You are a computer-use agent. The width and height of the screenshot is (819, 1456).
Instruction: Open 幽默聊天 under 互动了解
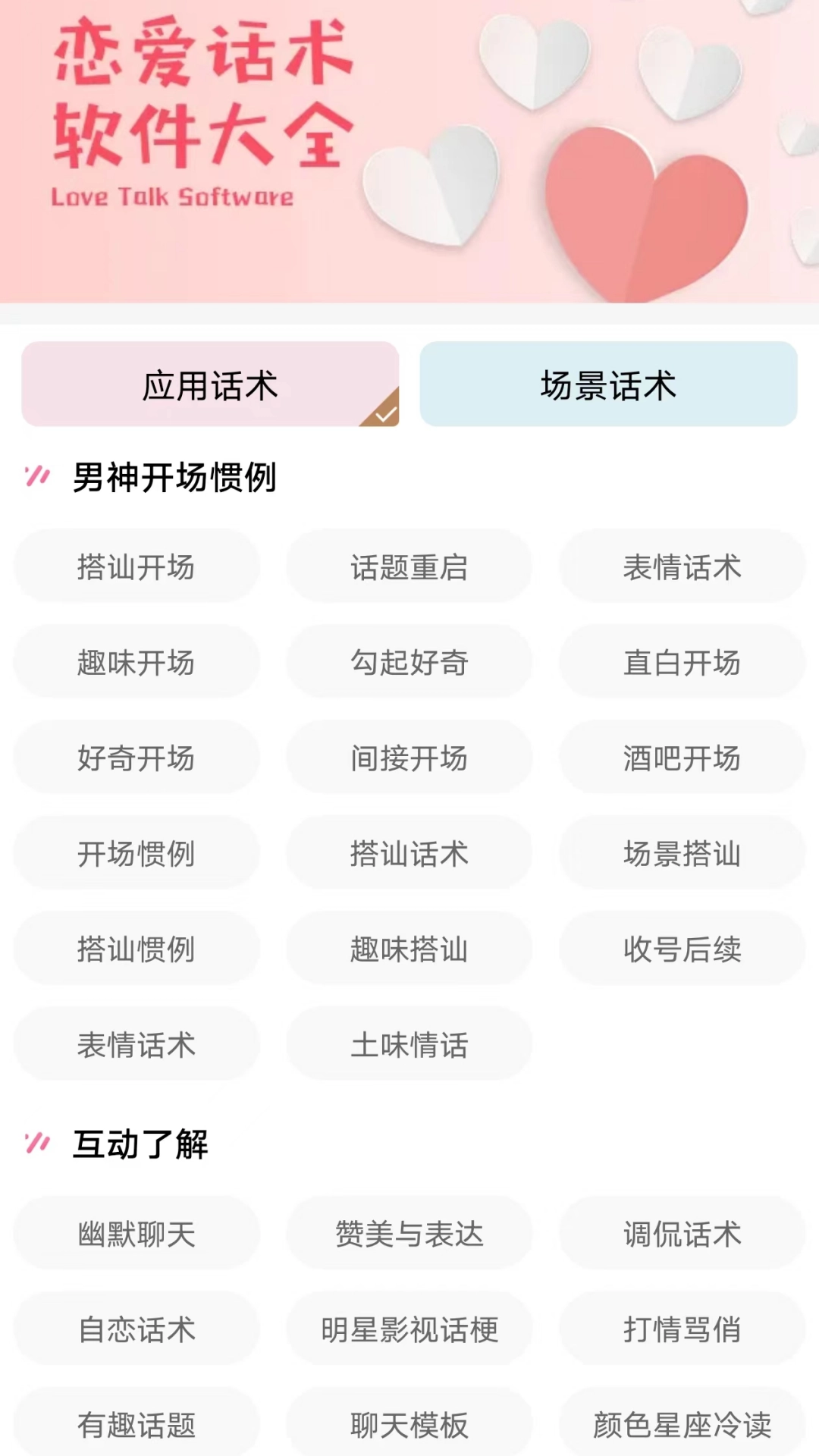(136, 1234)
